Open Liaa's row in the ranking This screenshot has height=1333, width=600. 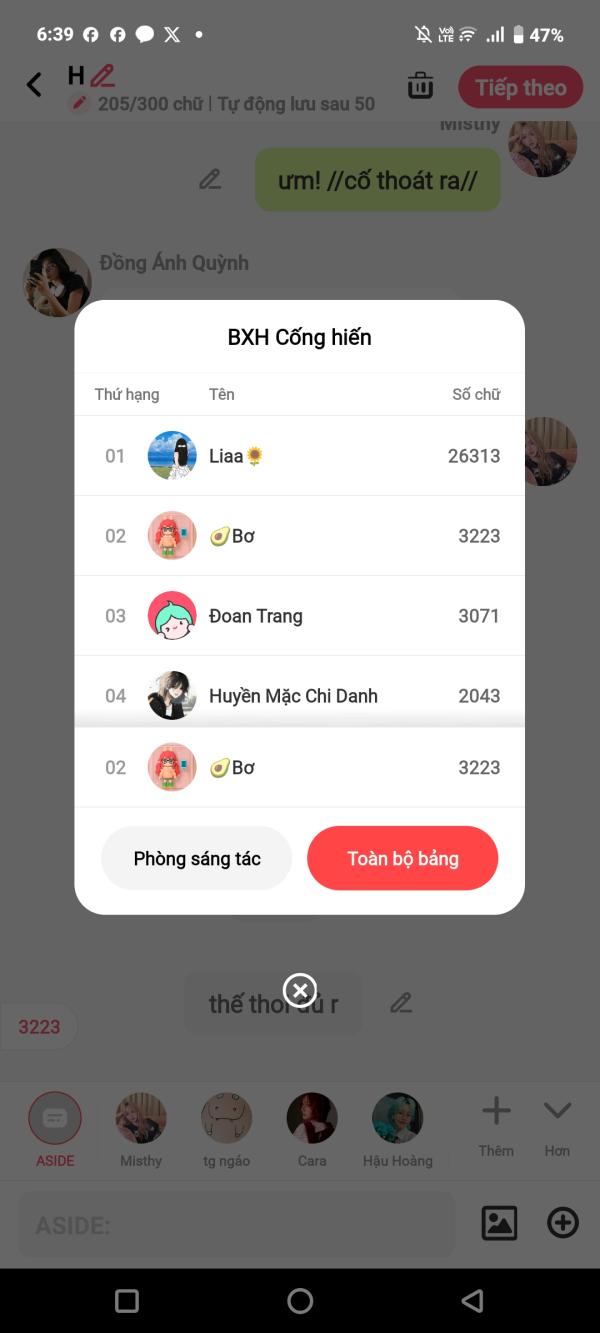pos(299,456)
